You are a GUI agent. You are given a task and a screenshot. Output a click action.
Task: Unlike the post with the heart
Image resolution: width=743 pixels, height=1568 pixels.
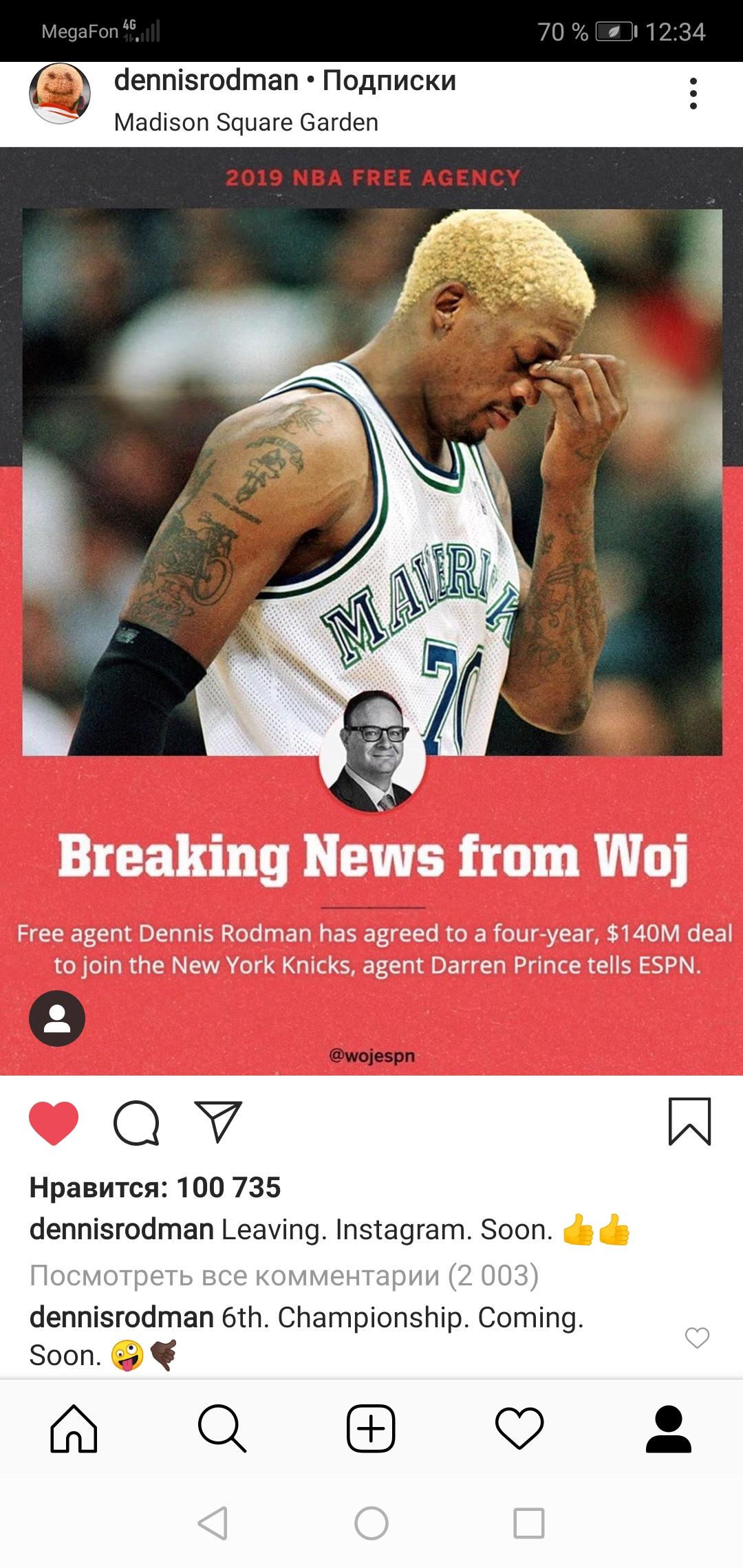(54, 1123)
